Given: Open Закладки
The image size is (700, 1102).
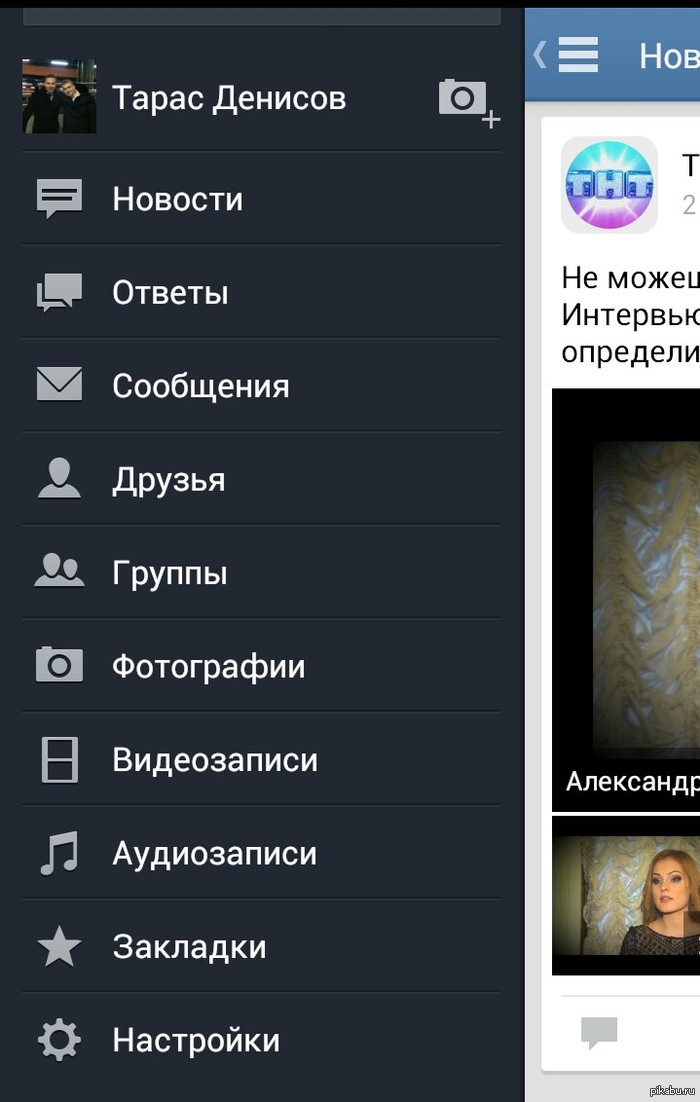Looking at the screenshot, I should tap(189, 947).
